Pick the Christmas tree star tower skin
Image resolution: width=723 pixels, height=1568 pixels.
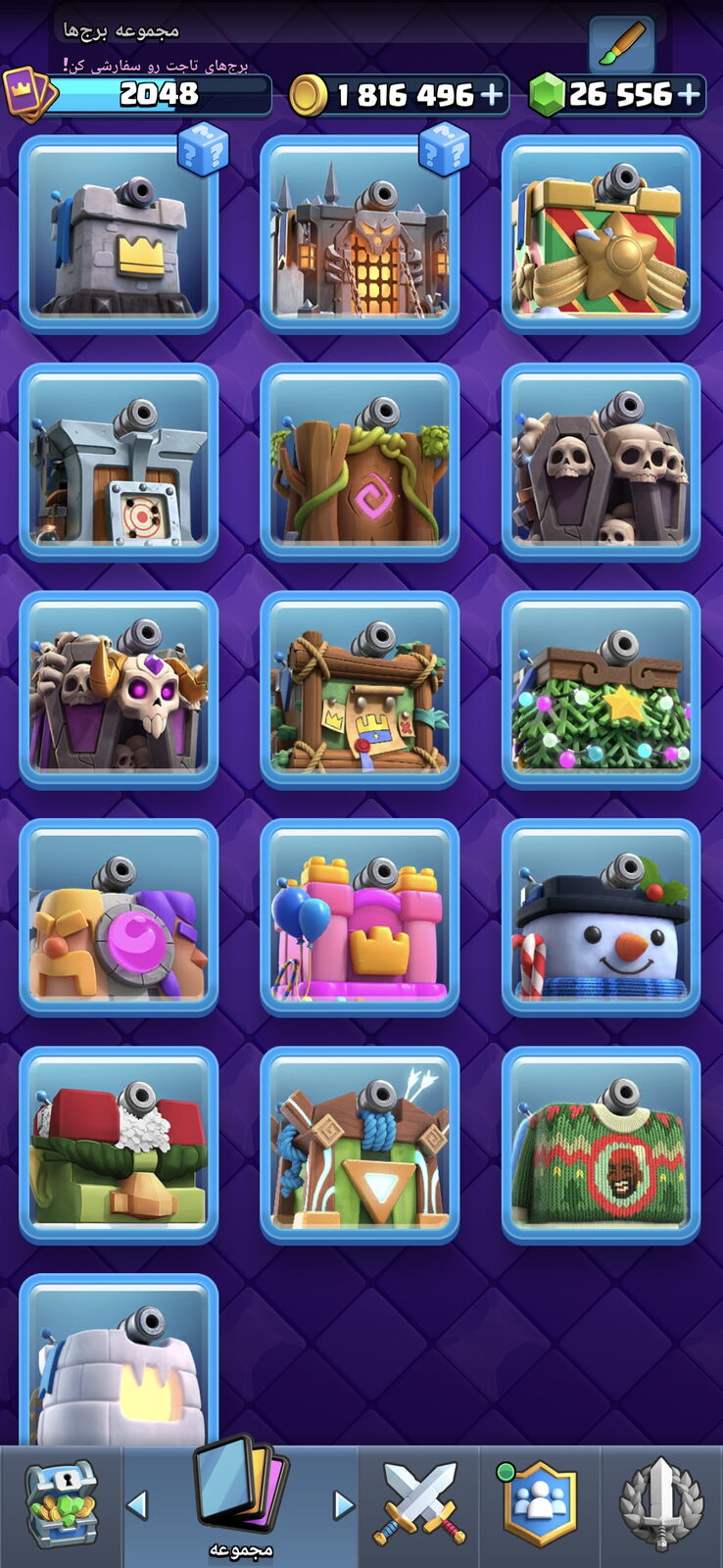[x=601, y=689]
